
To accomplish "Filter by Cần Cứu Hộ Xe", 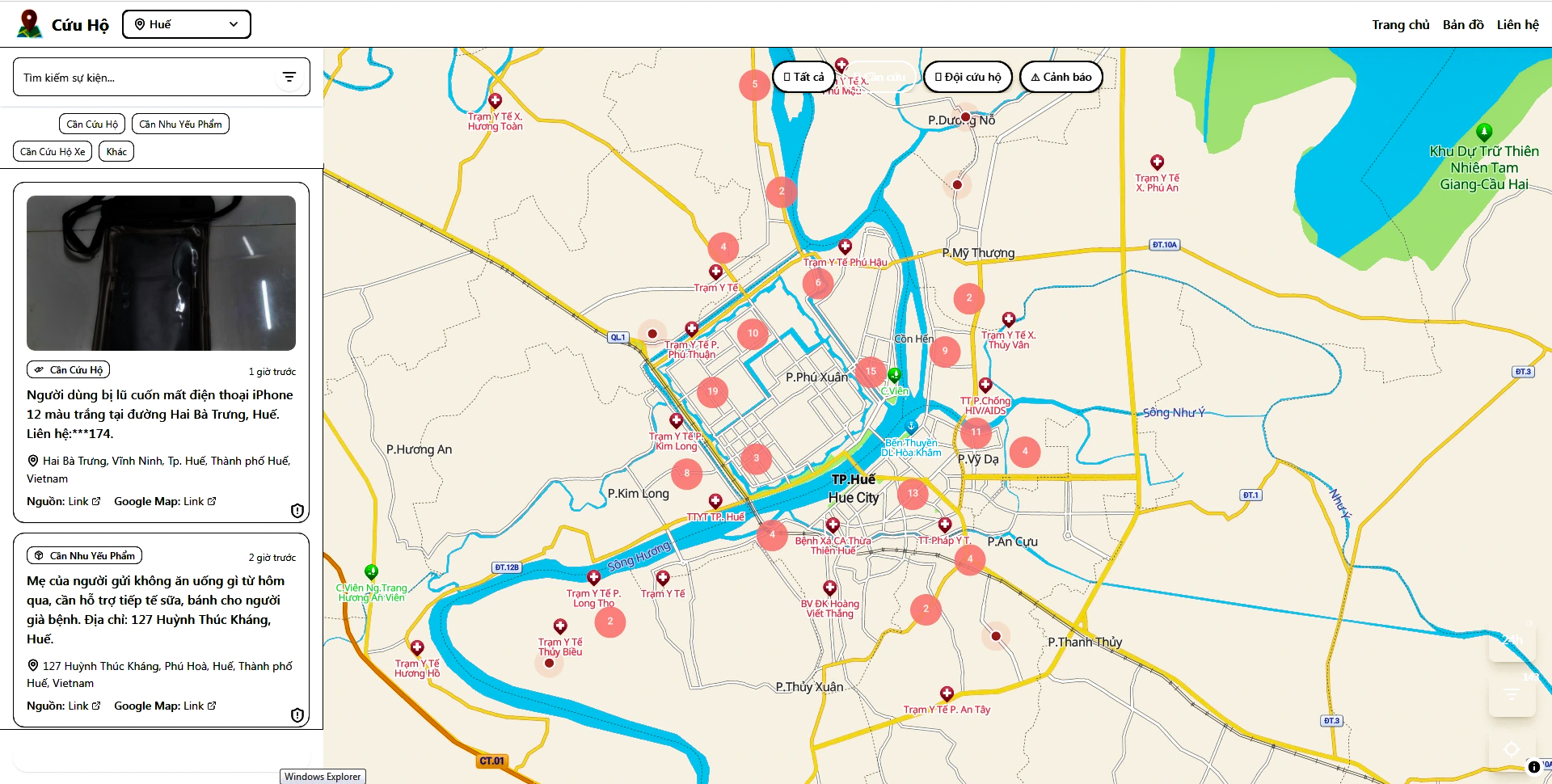I will click(x=53, y=151).
